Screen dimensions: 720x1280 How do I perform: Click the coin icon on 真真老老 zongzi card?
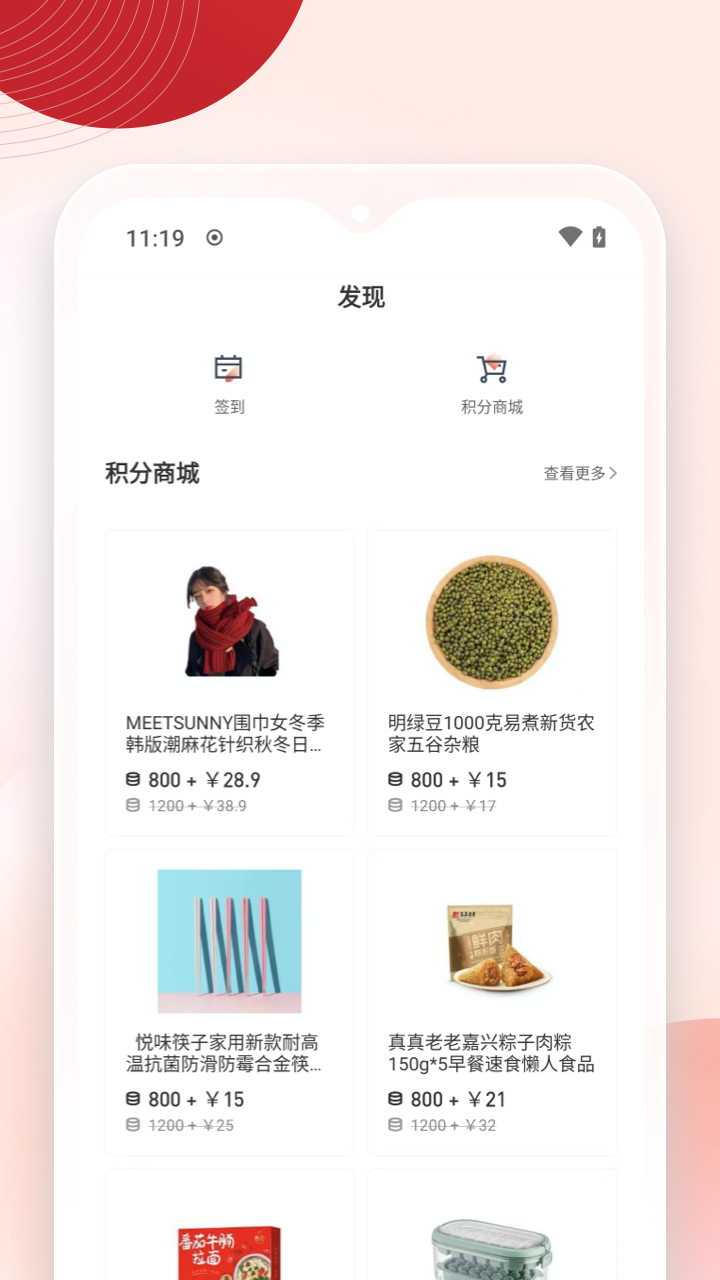point(394,1099)
